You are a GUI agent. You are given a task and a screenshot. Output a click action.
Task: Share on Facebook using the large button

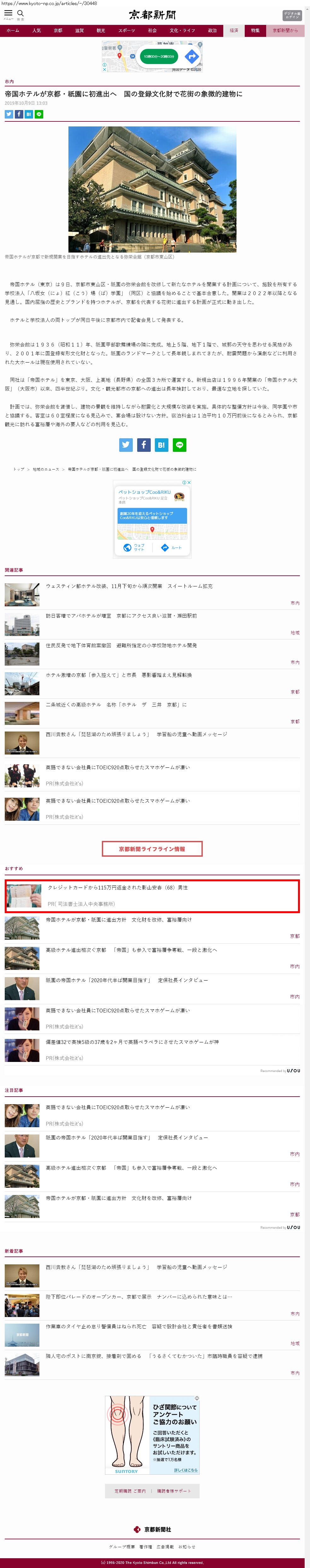[144, 445]
